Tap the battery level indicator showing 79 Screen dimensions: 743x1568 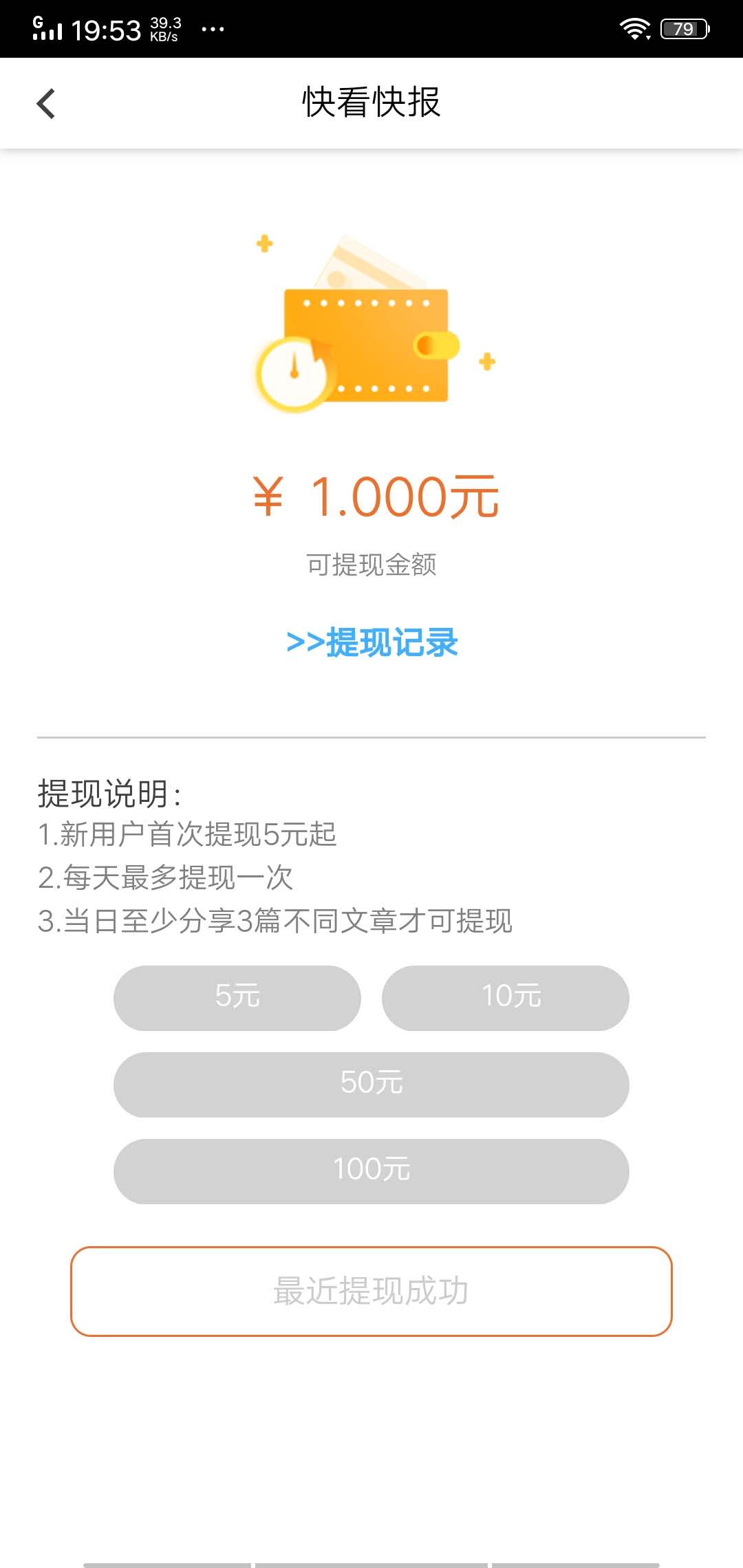click(682, 29)
